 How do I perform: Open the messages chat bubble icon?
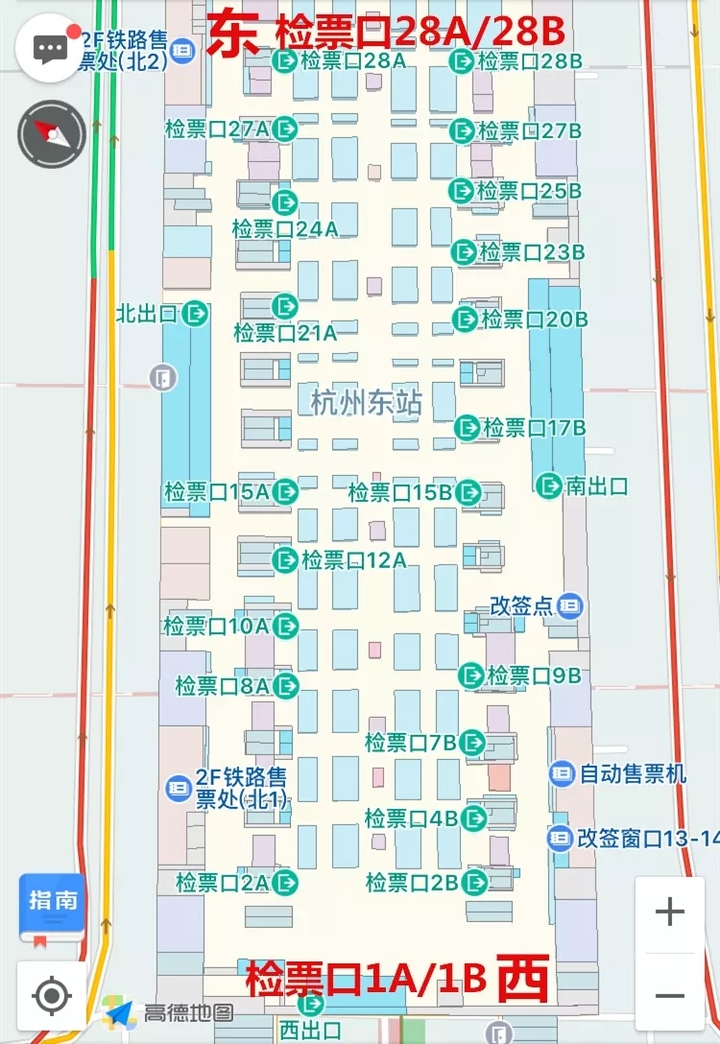[49, 48]
